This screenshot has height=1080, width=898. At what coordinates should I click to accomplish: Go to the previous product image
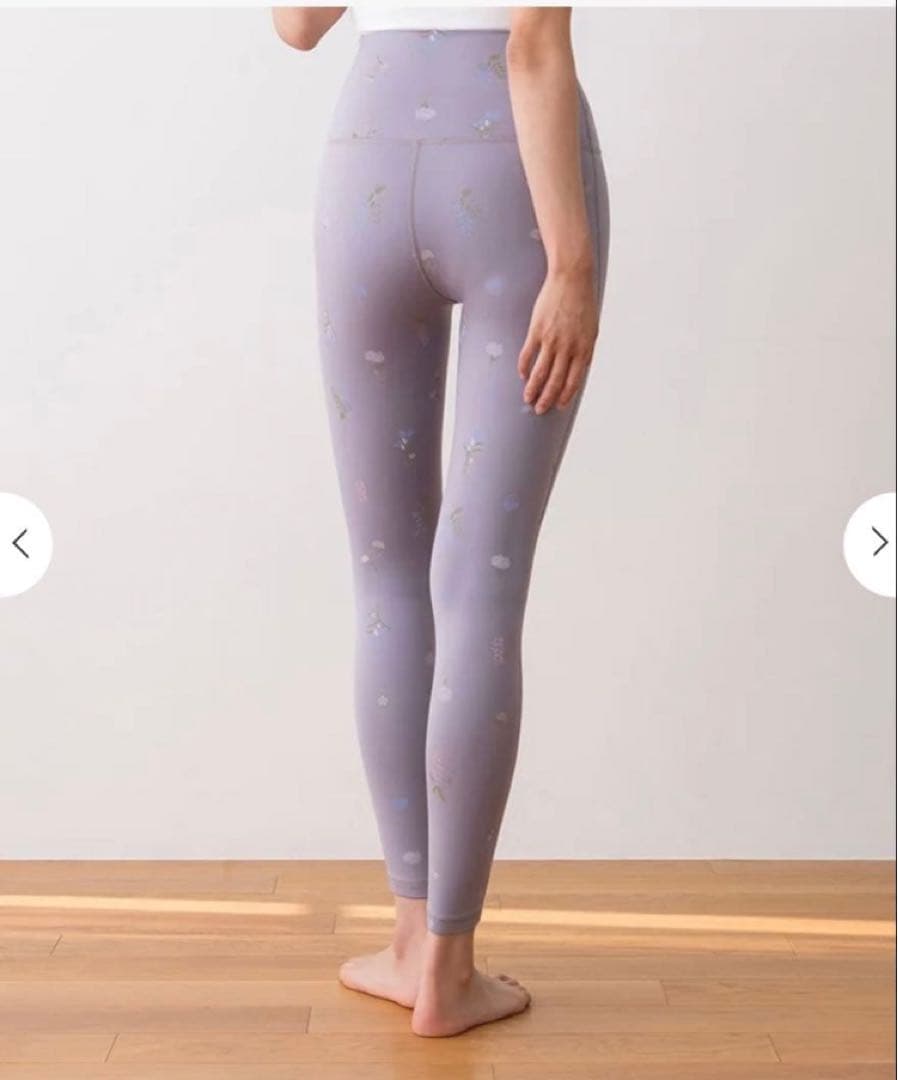tap(20, 544)
